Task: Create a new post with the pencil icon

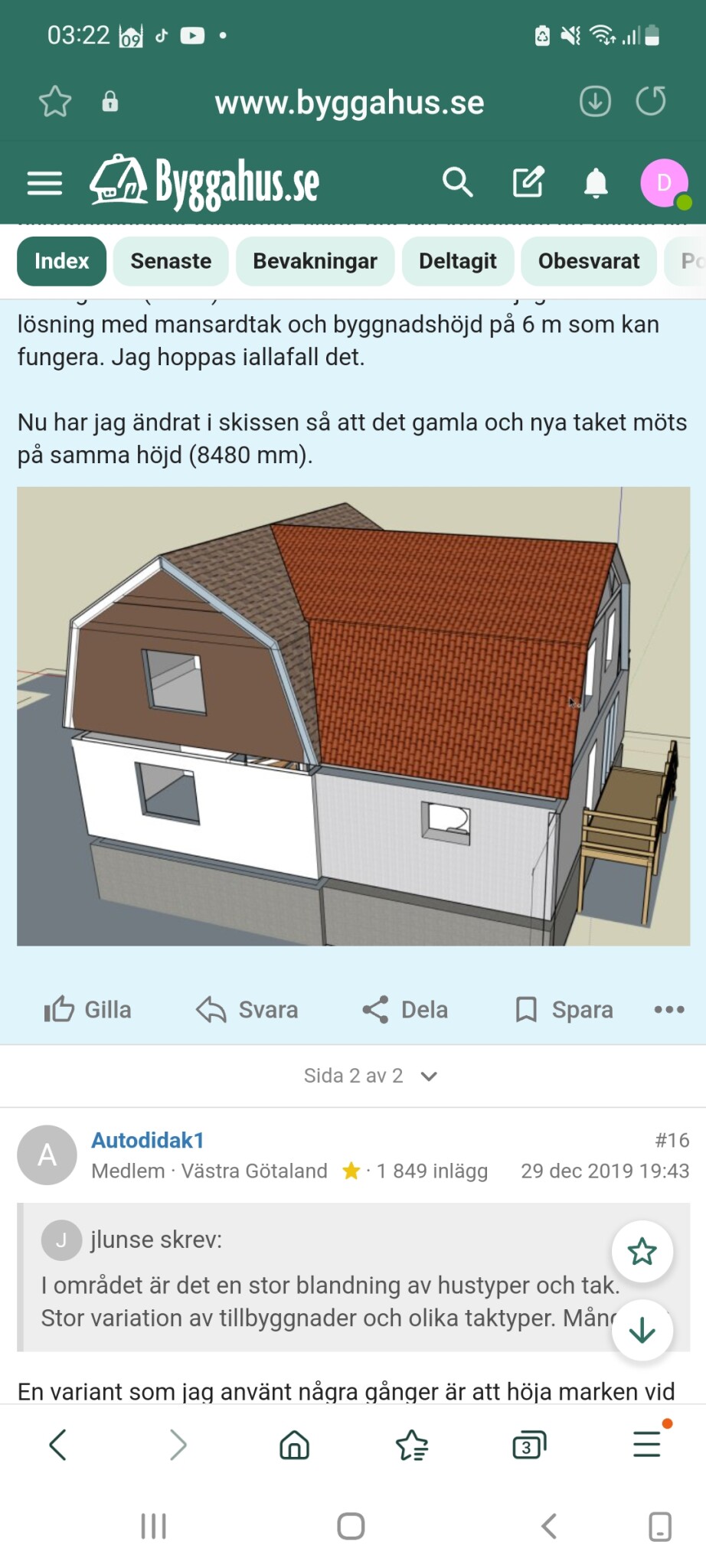Action: [528, 182]
